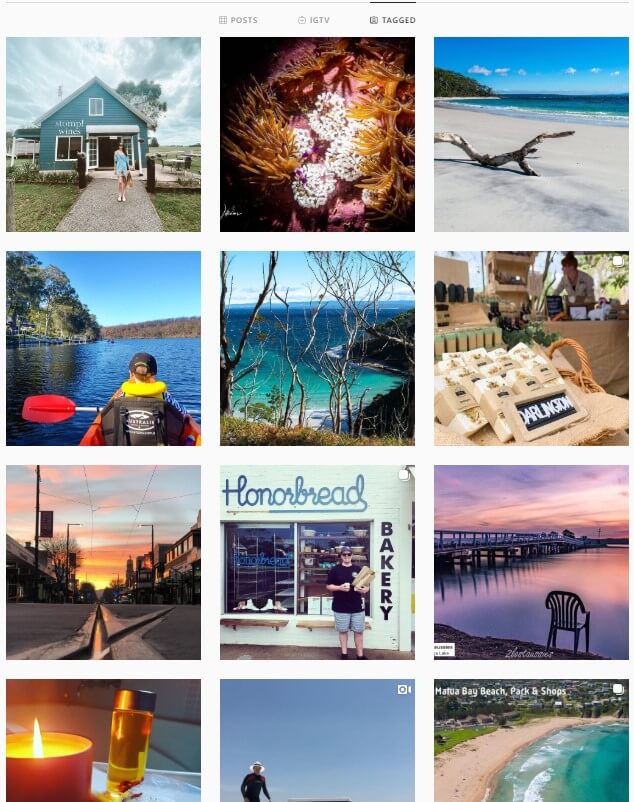This screenshot has width=634, height=802.
Task: Open the driftwood on the beach photo
Action: [531, 134]
